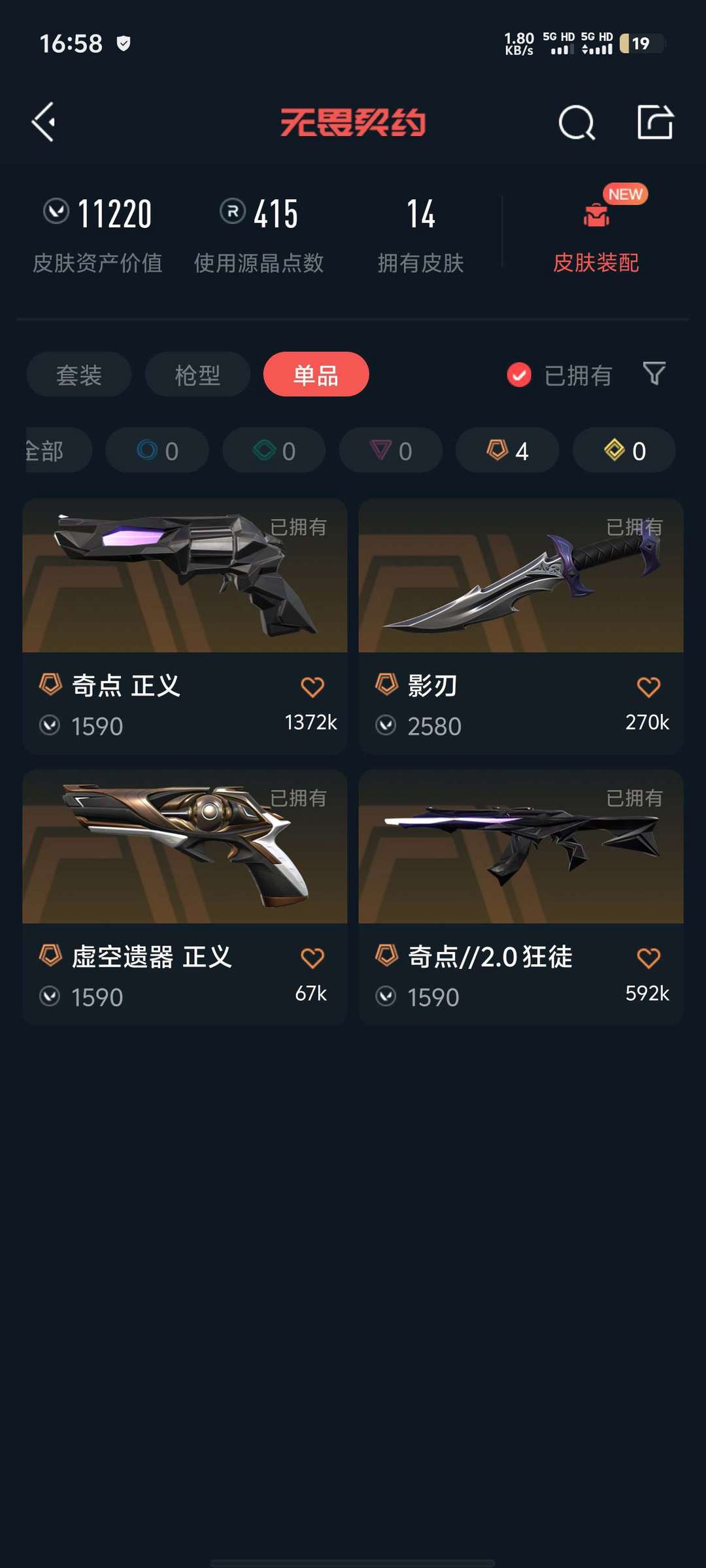Image resolution: width=706 pixels, height=1568 pixels.
Task: Open the filter funnel options
Action: tap(654, 374)
